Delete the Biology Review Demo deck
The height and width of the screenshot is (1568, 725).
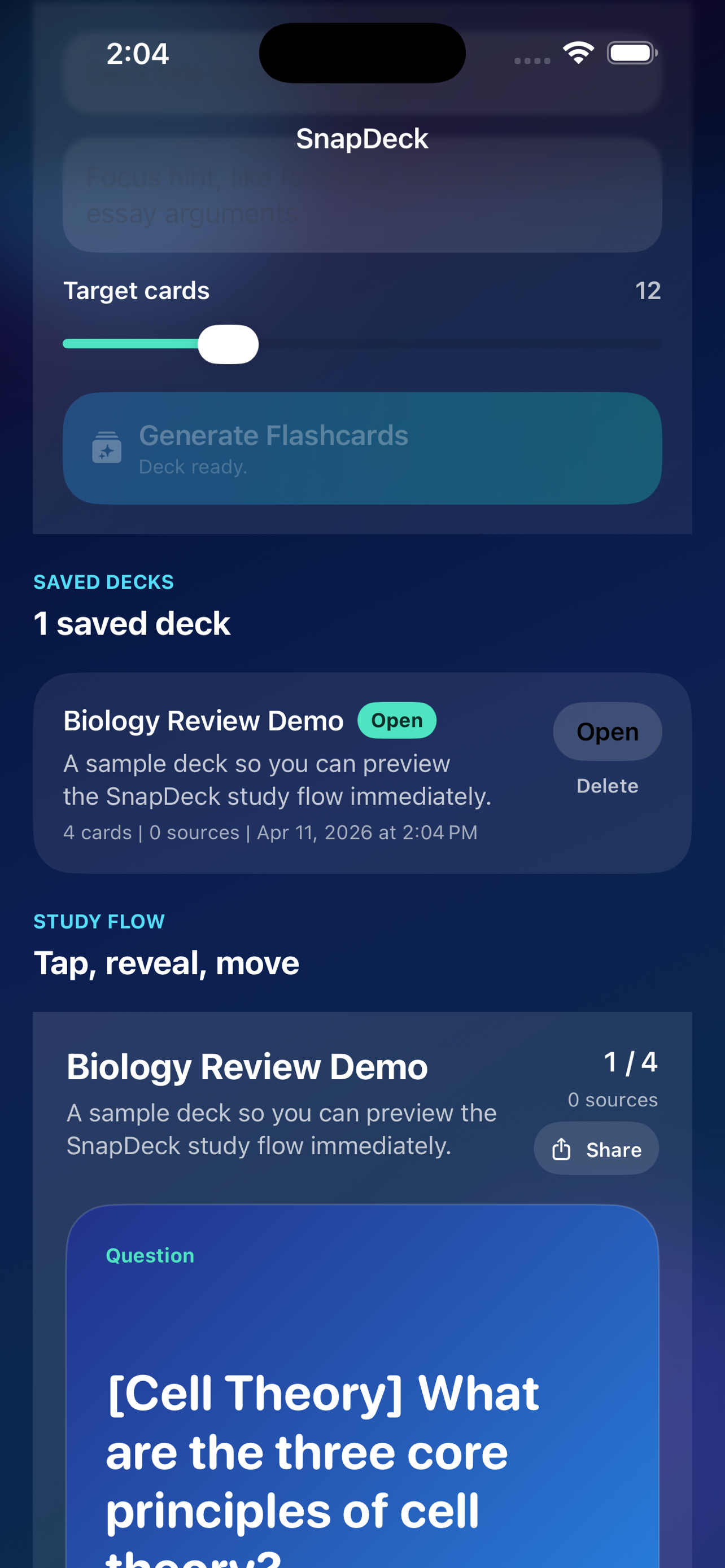pyautogui.click(x=607, y=786)
